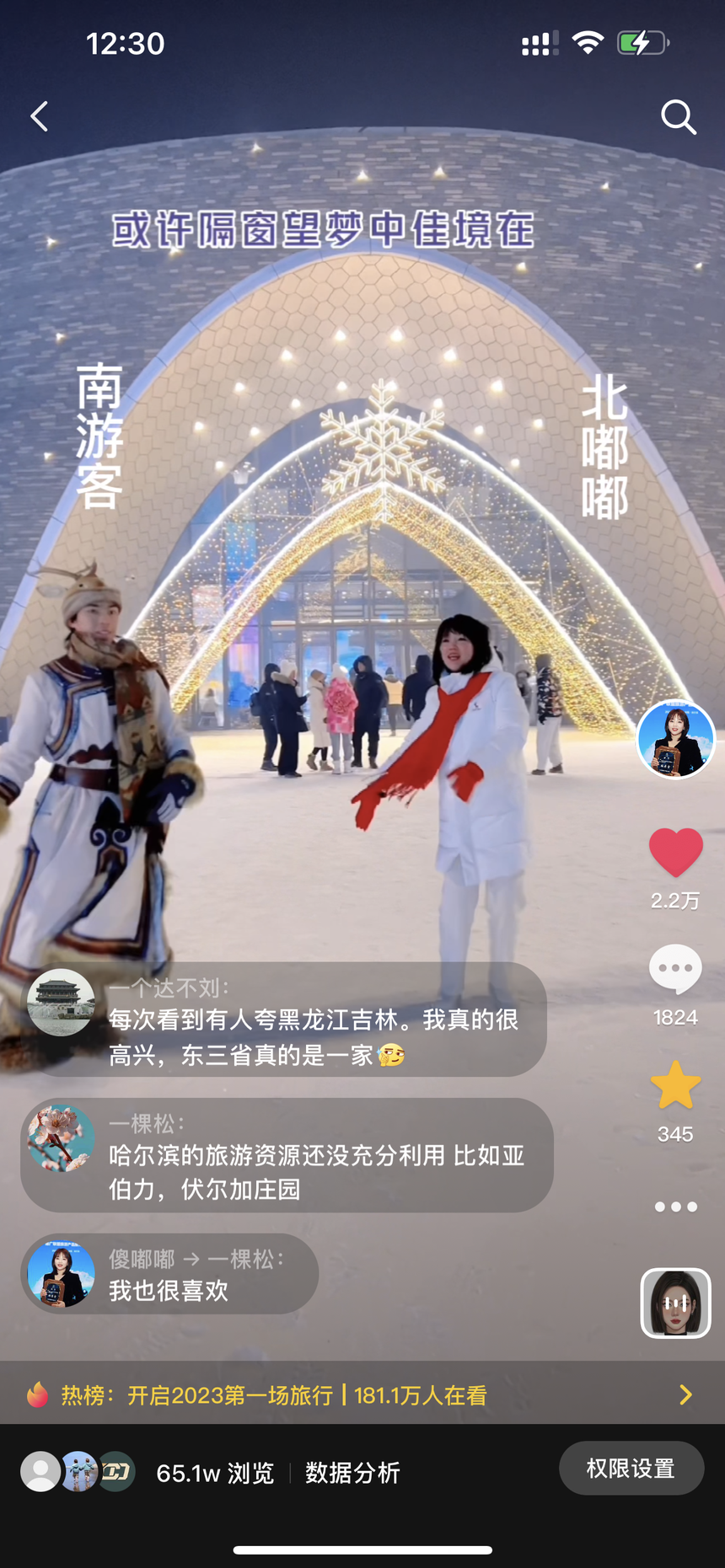Open 傻嘟嘟's reply 我也很喜欢
The width and height of the screenshot is (725, 1568).
pos(169,1274)
